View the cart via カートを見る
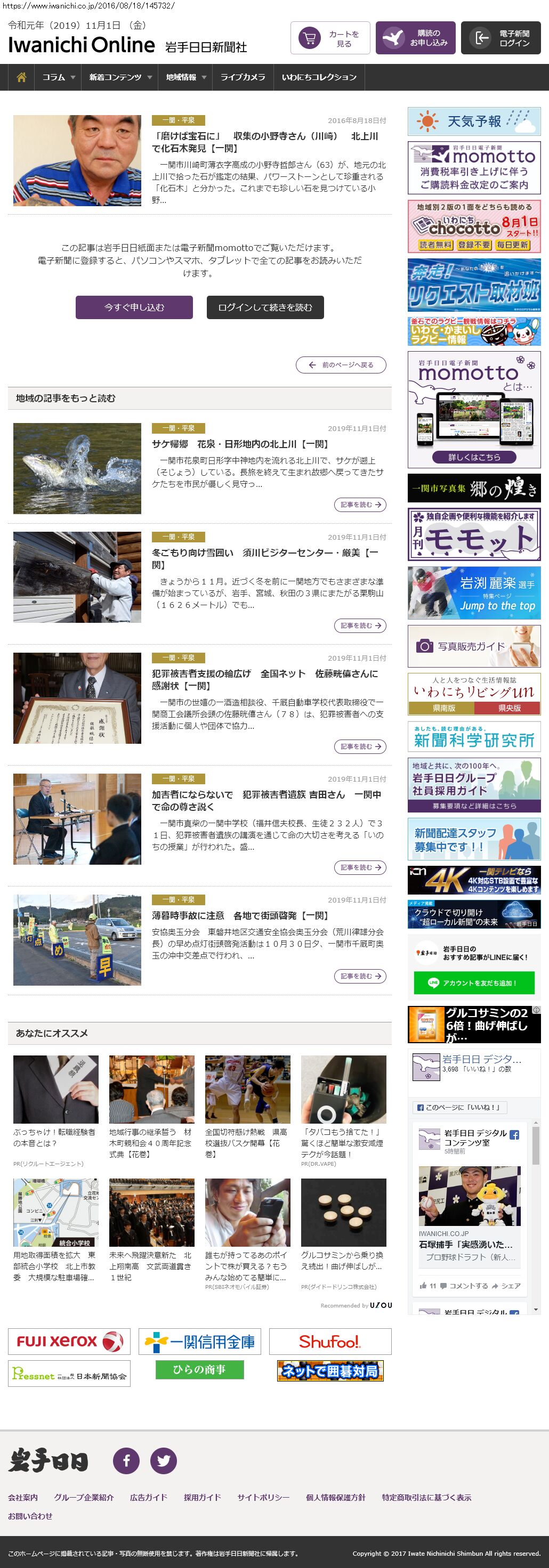Screen dimensions: 549x1568 click(x=330, y=38)
